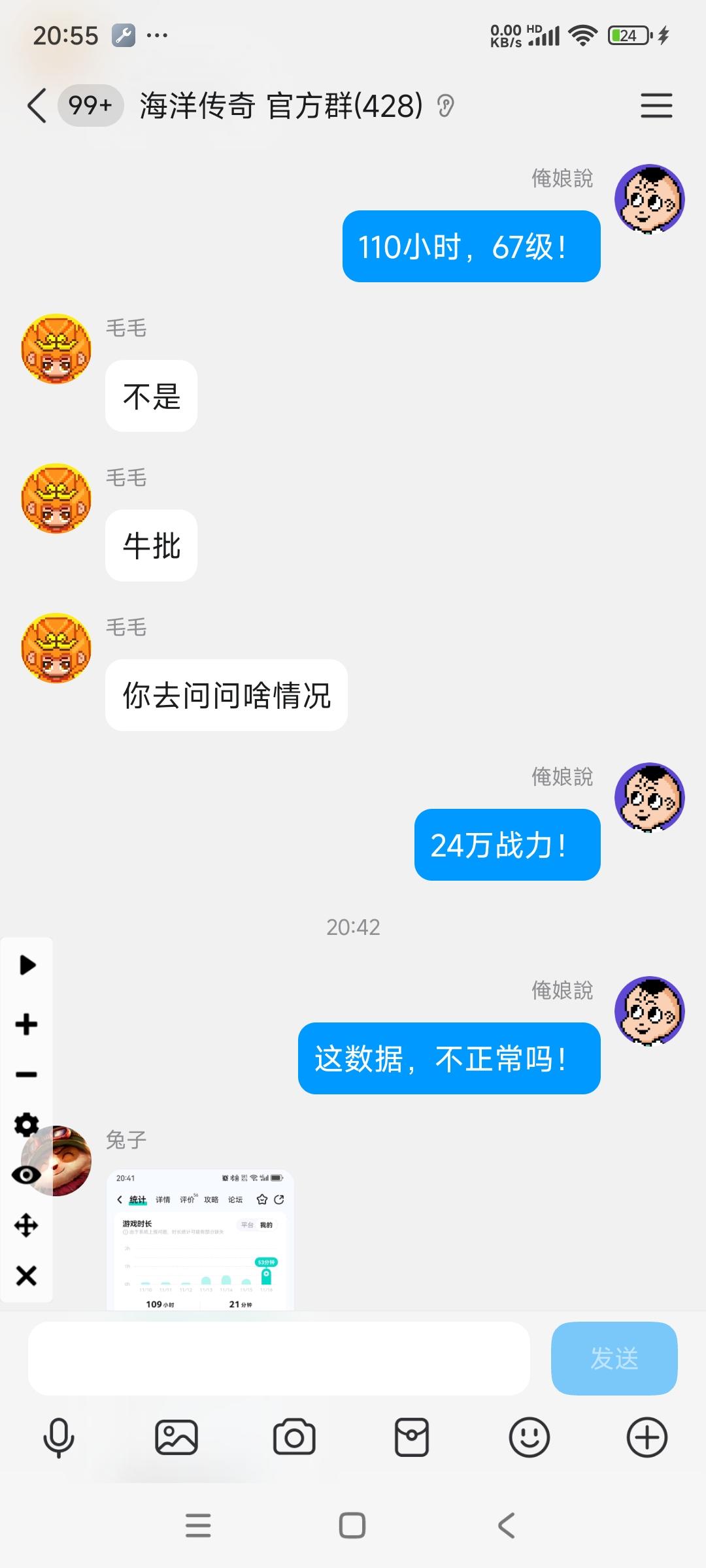Click the earphone voice indicator beside group name
Viewport: 706px width, 1568px height.
coord(445,105)
